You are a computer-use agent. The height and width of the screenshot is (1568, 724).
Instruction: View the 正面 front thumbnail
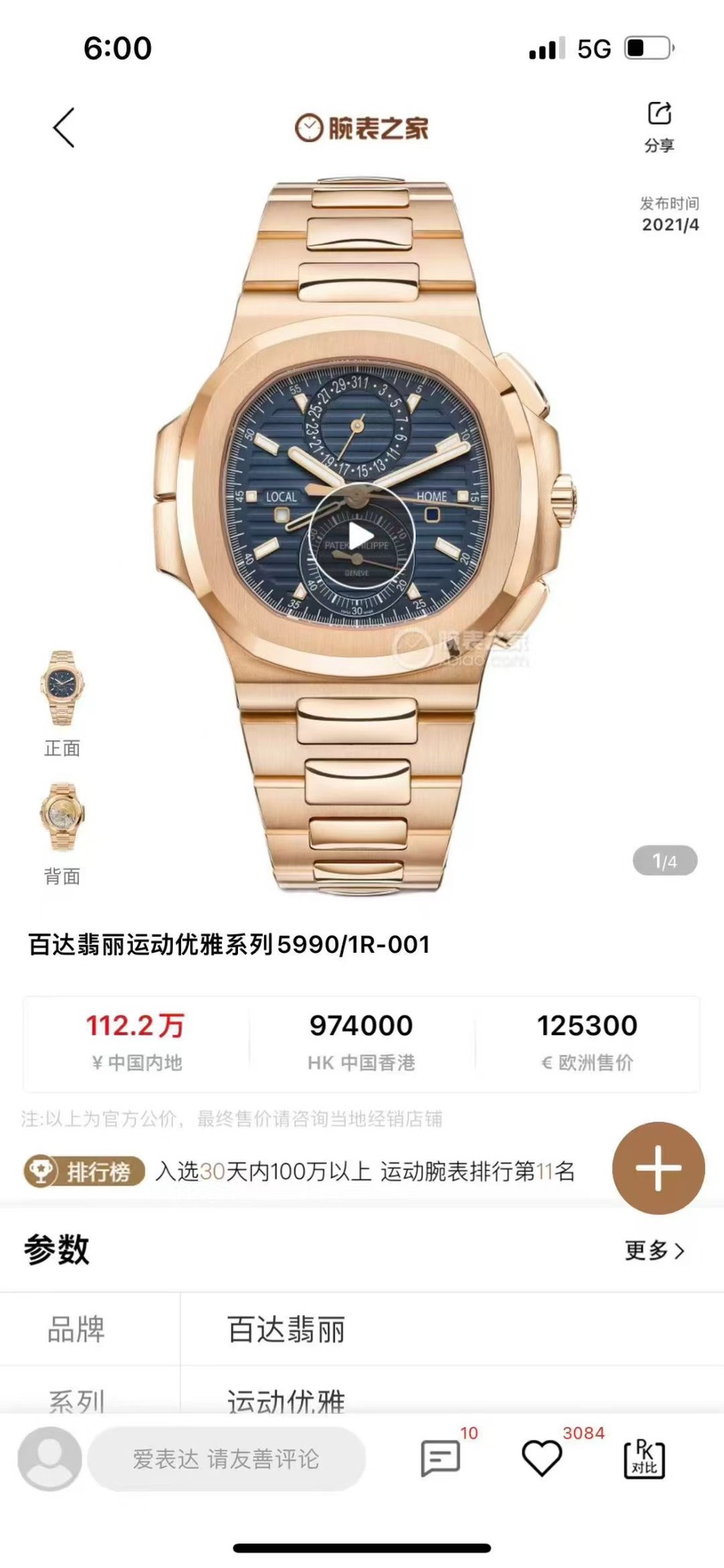pos(62,689)
